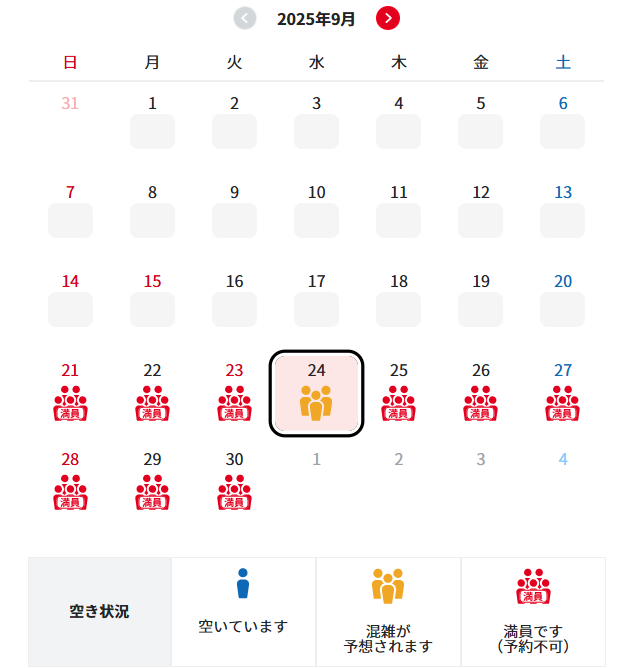The image size is (630, 668).
Task: Choose September 25 date cell
Action: point(398,394)
